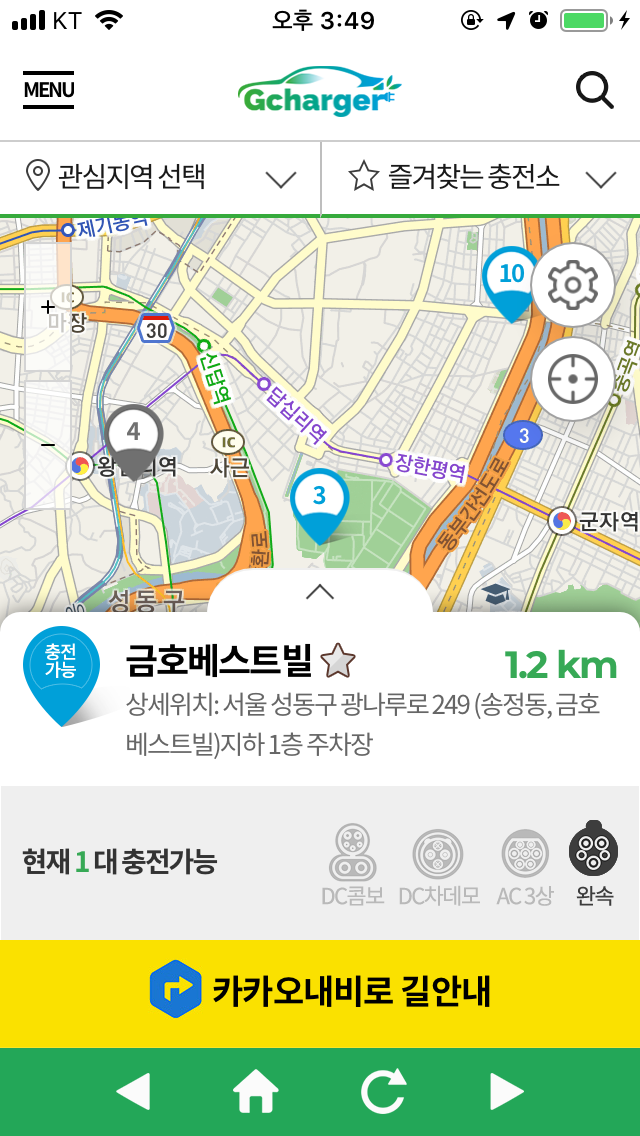The height and width of the screenshot is (1136, 640).
Task: Go forward with the right arrow
Action: pyautogui.click(x=507, y=1091)
